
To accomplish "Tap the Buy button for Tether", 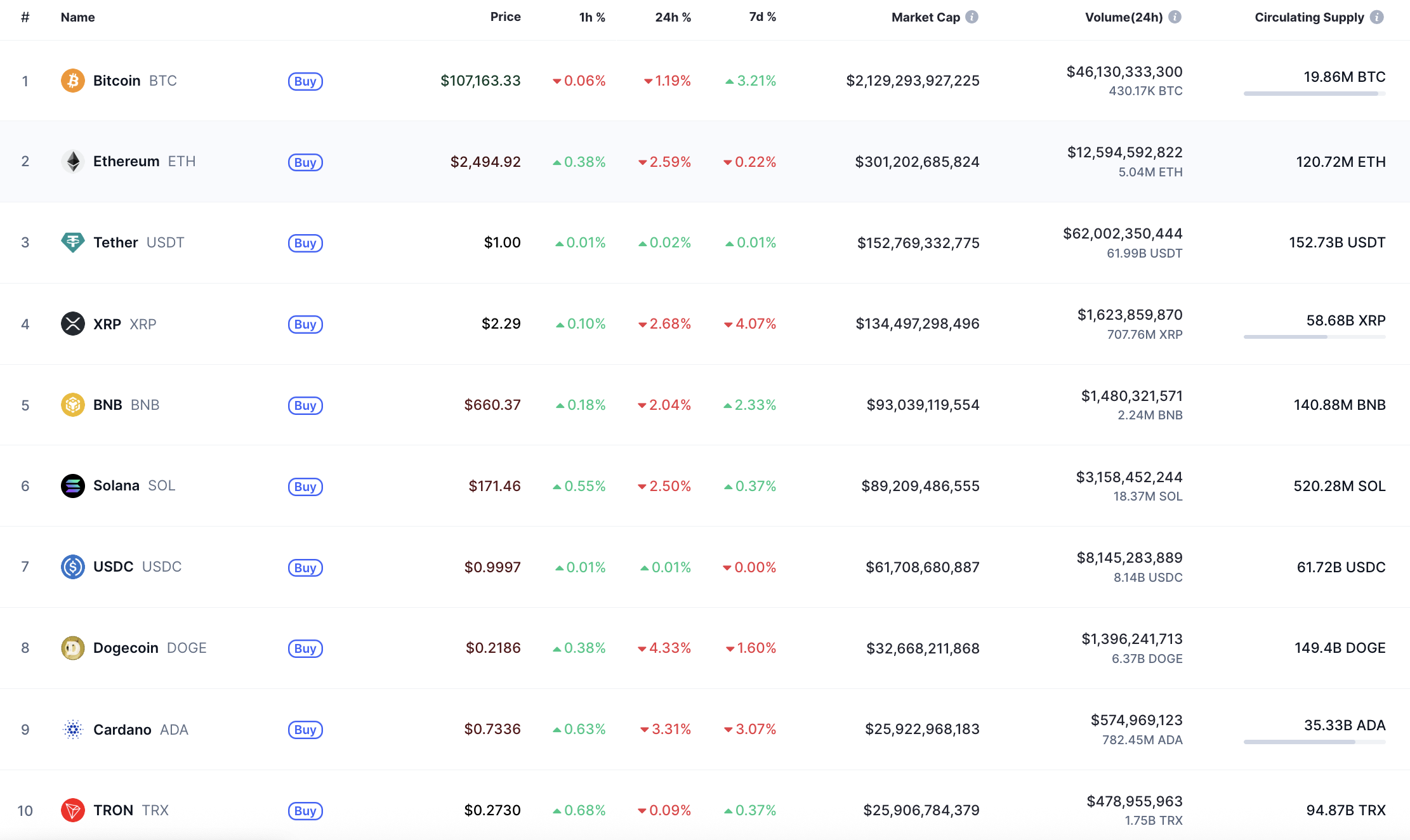I will 305,243.
